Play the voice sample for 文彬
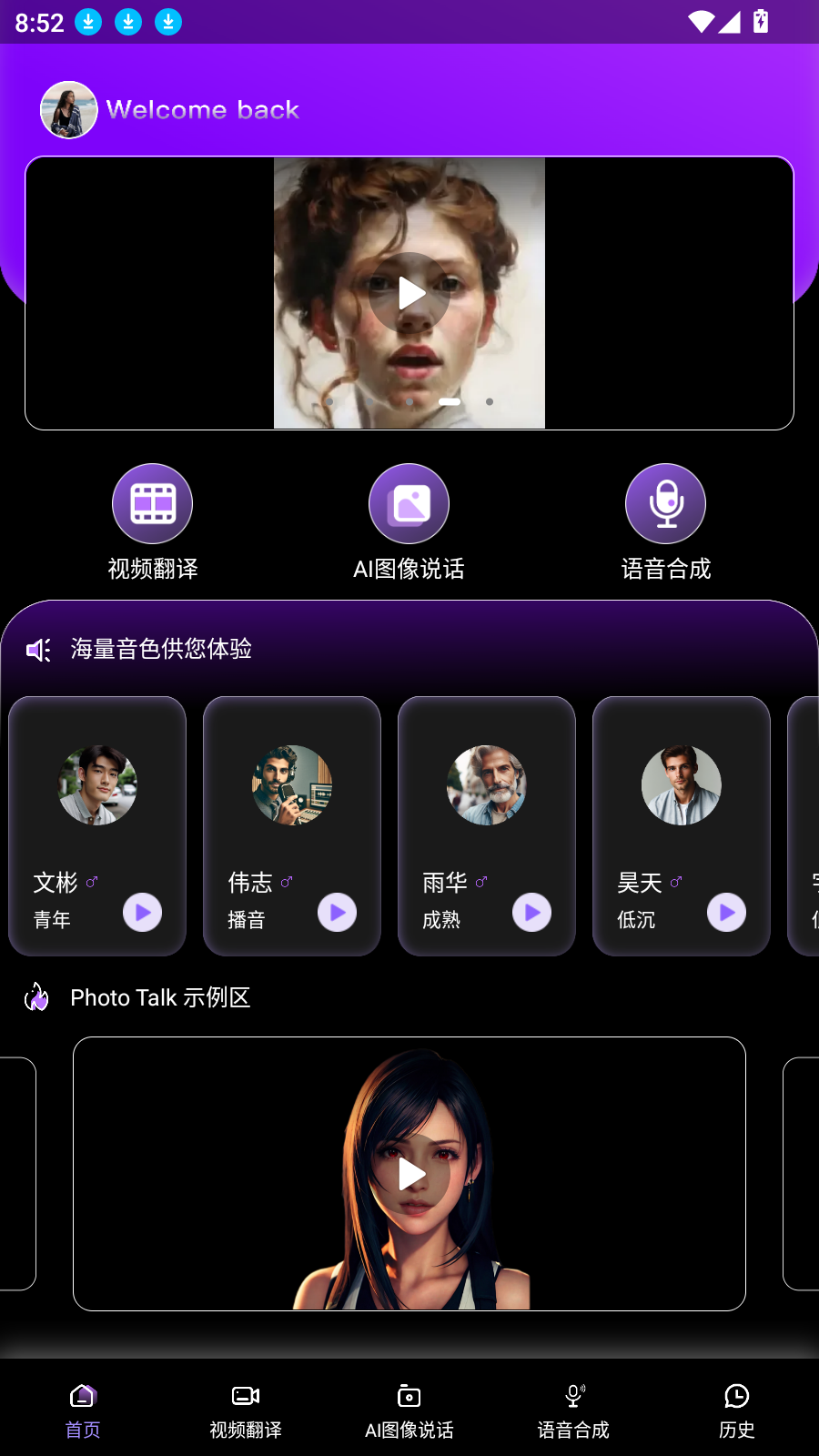Screen dimensions: 819x1456 [x=143, y=913]
